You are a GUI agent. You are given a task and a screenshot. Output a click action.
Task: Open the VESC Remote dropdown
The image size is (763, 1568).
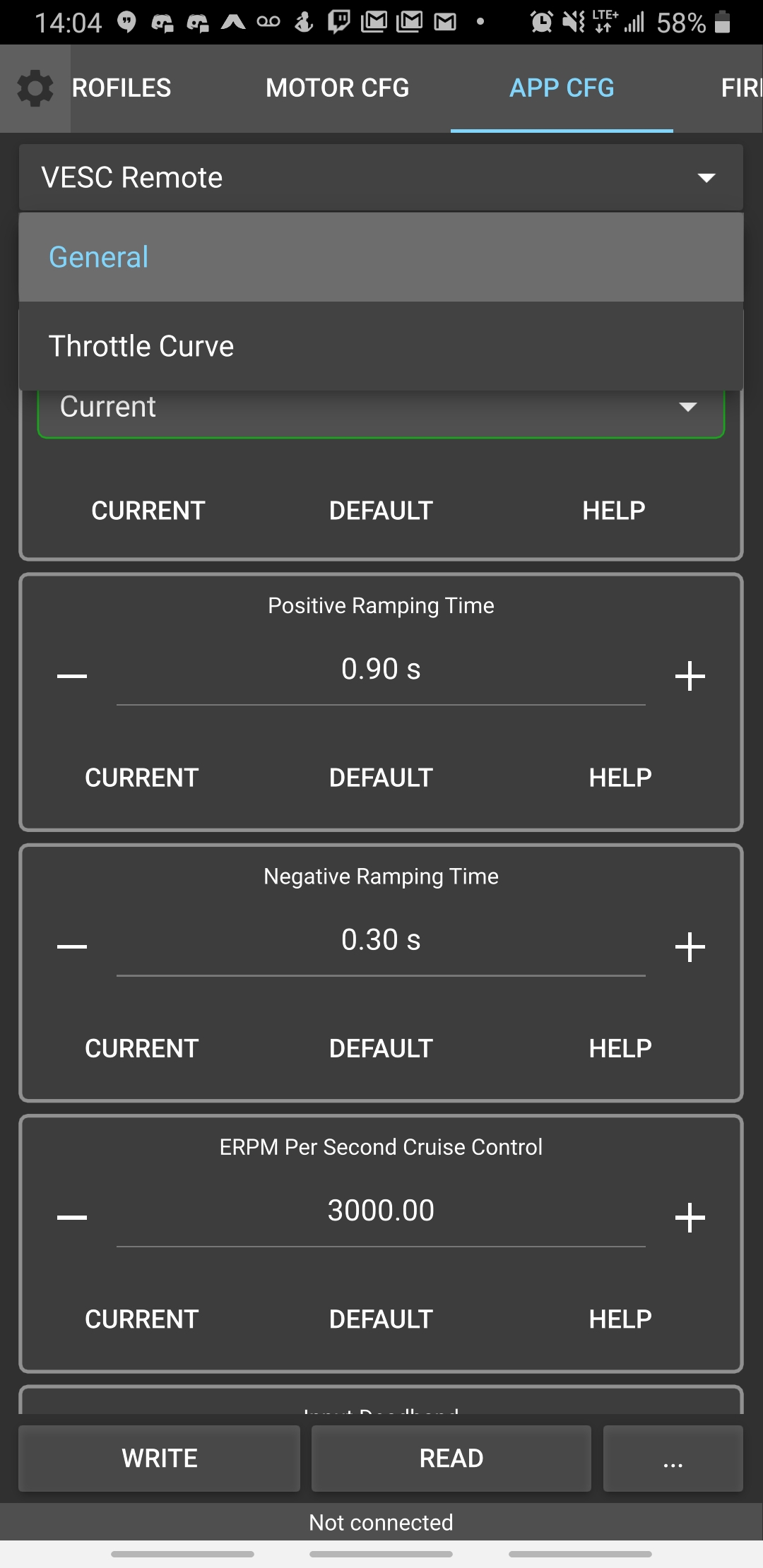pos(381,177)
